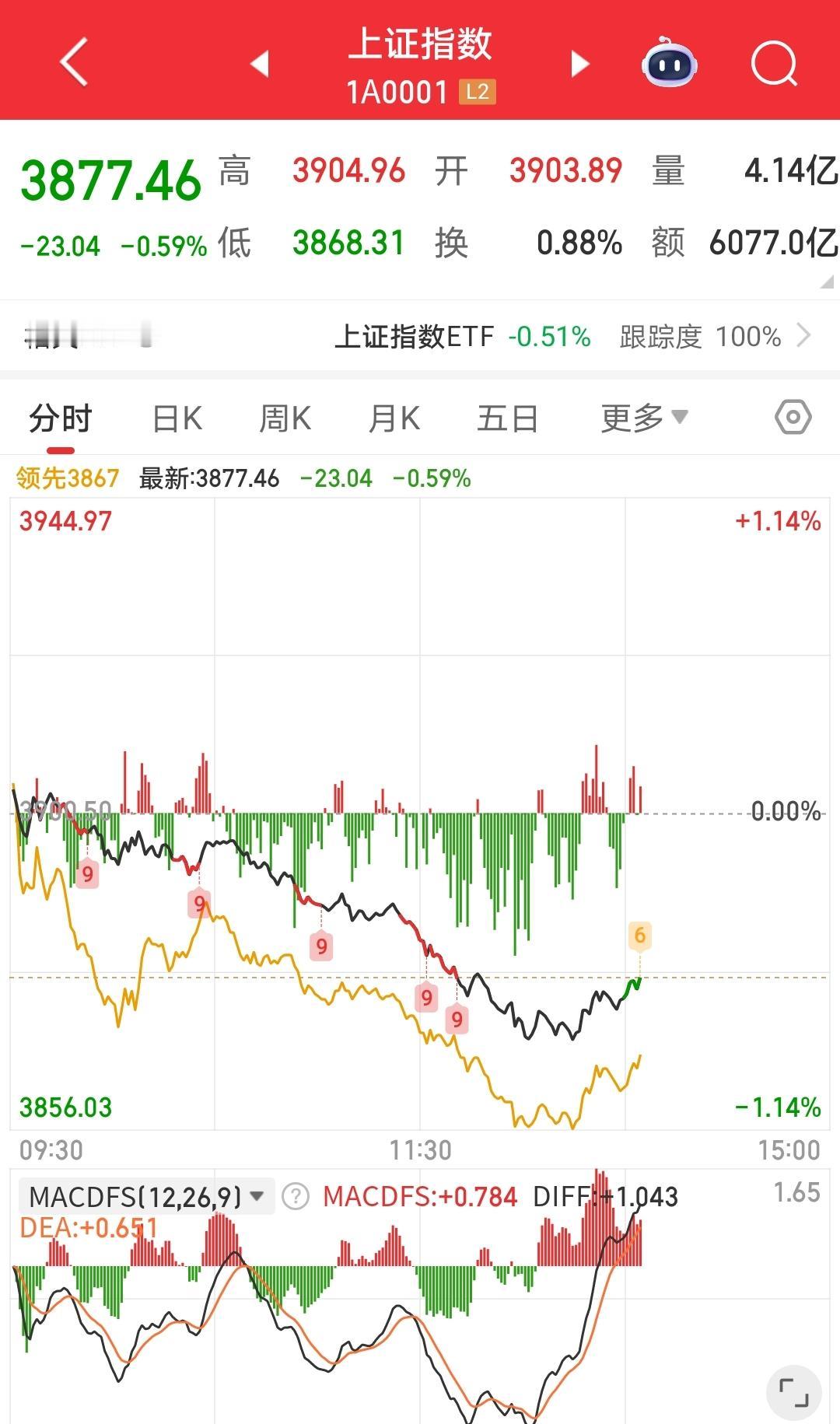Open the 上证指数ETF link

pyautogui.click(x=415, y=336)
